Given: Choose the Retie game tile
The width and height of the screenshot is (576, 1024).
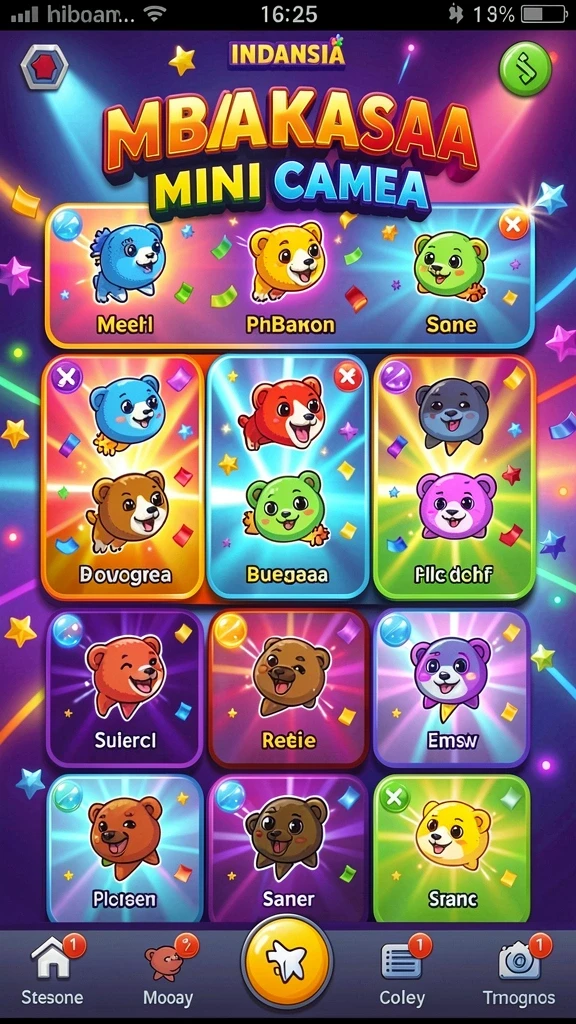Looking at the screenshot, I should 288,688.
